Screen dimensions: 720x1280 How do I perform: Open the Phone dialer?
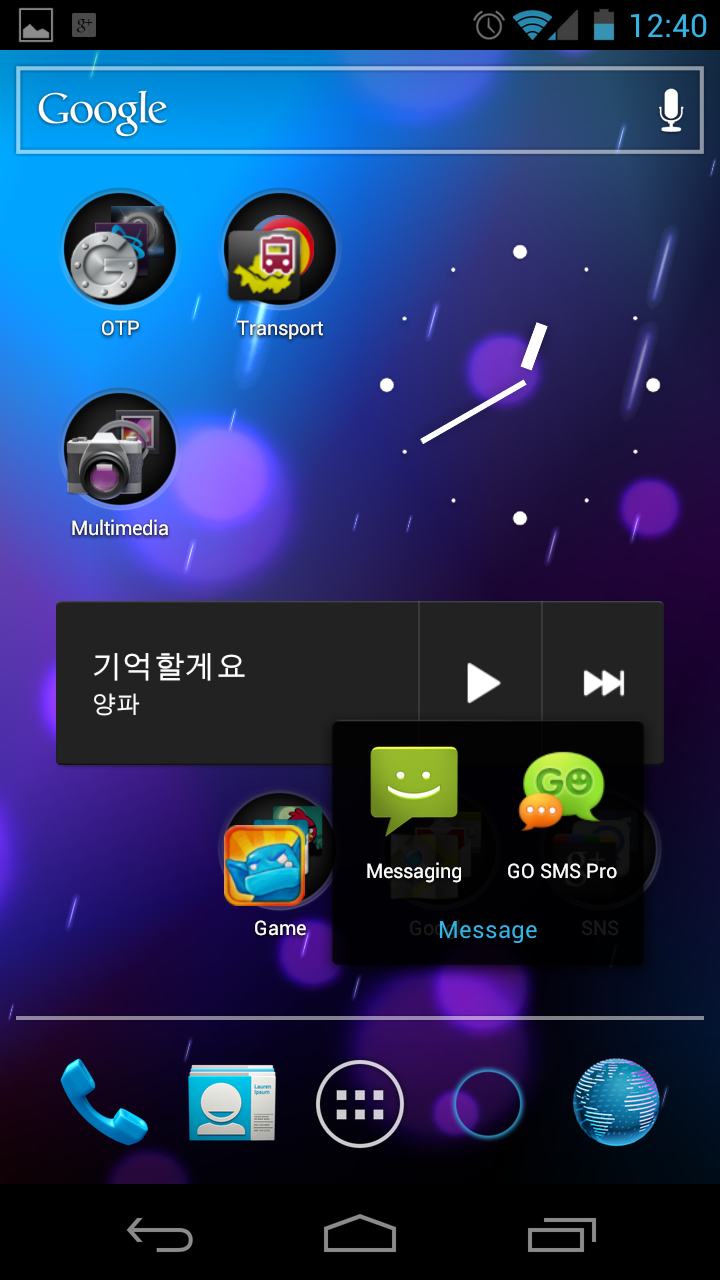point(103,1103)
